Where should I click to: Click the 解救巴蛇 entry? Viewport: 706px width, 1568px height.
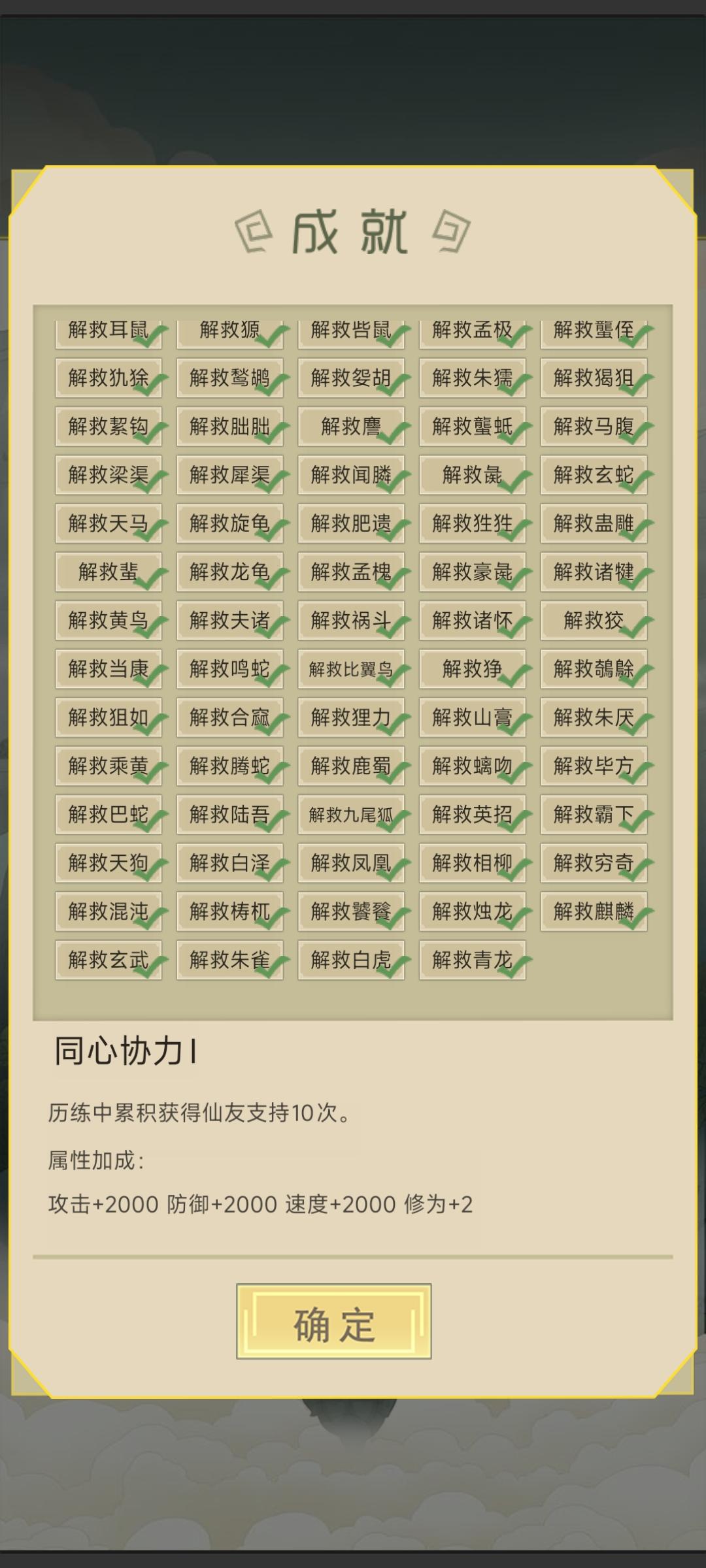(108, 813)
